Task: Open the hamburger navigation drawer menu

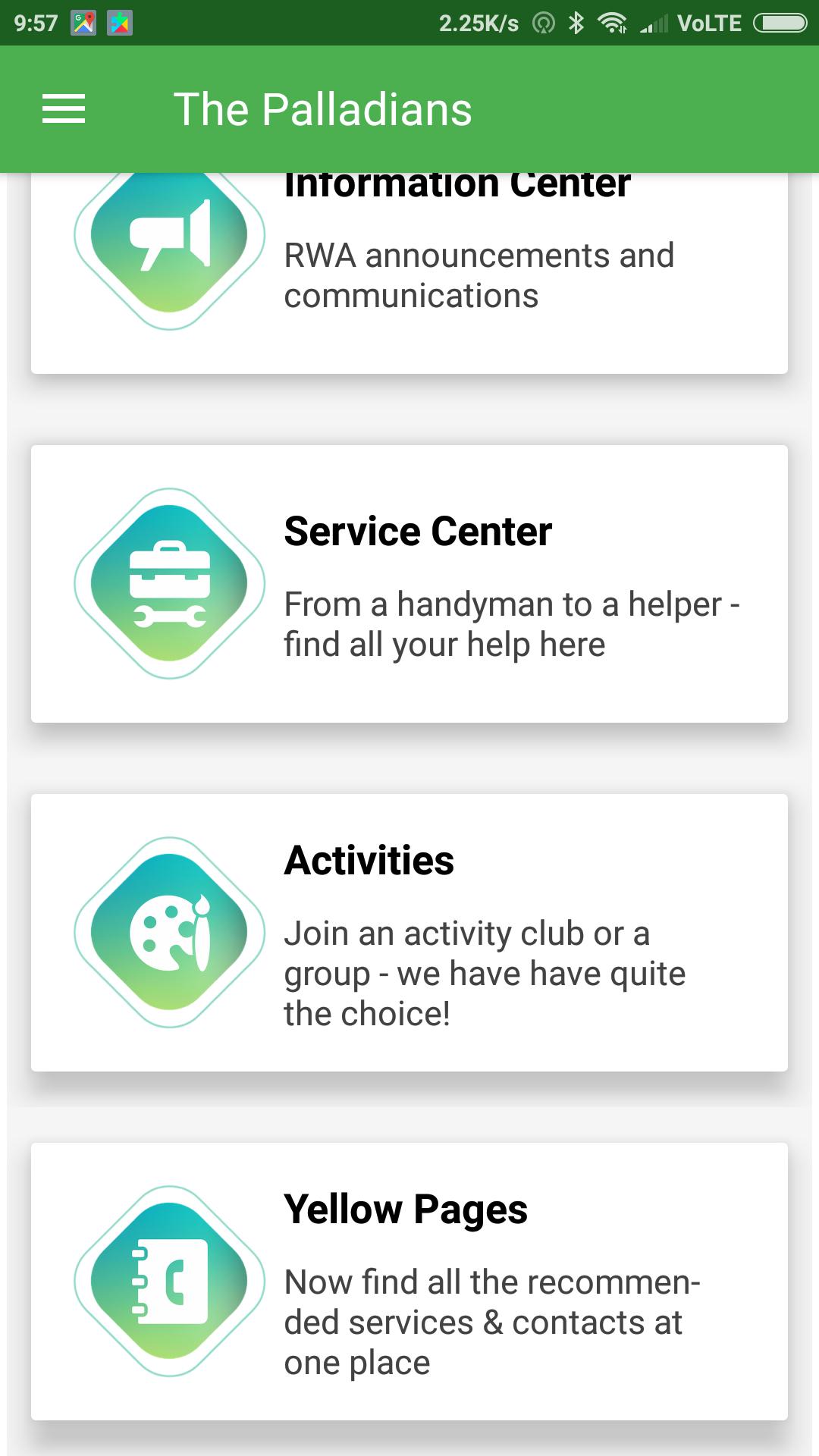Action: 64,109
